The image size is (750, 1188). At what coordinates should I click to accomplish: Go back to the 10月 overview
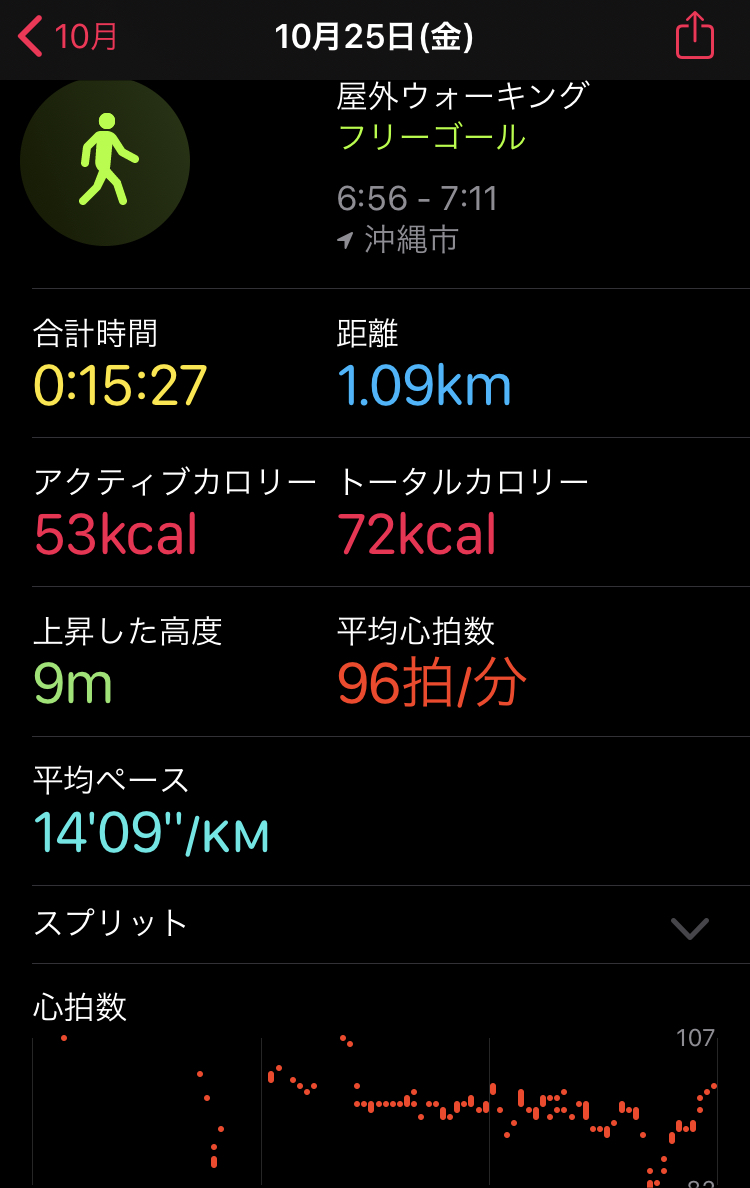(68, 38)
